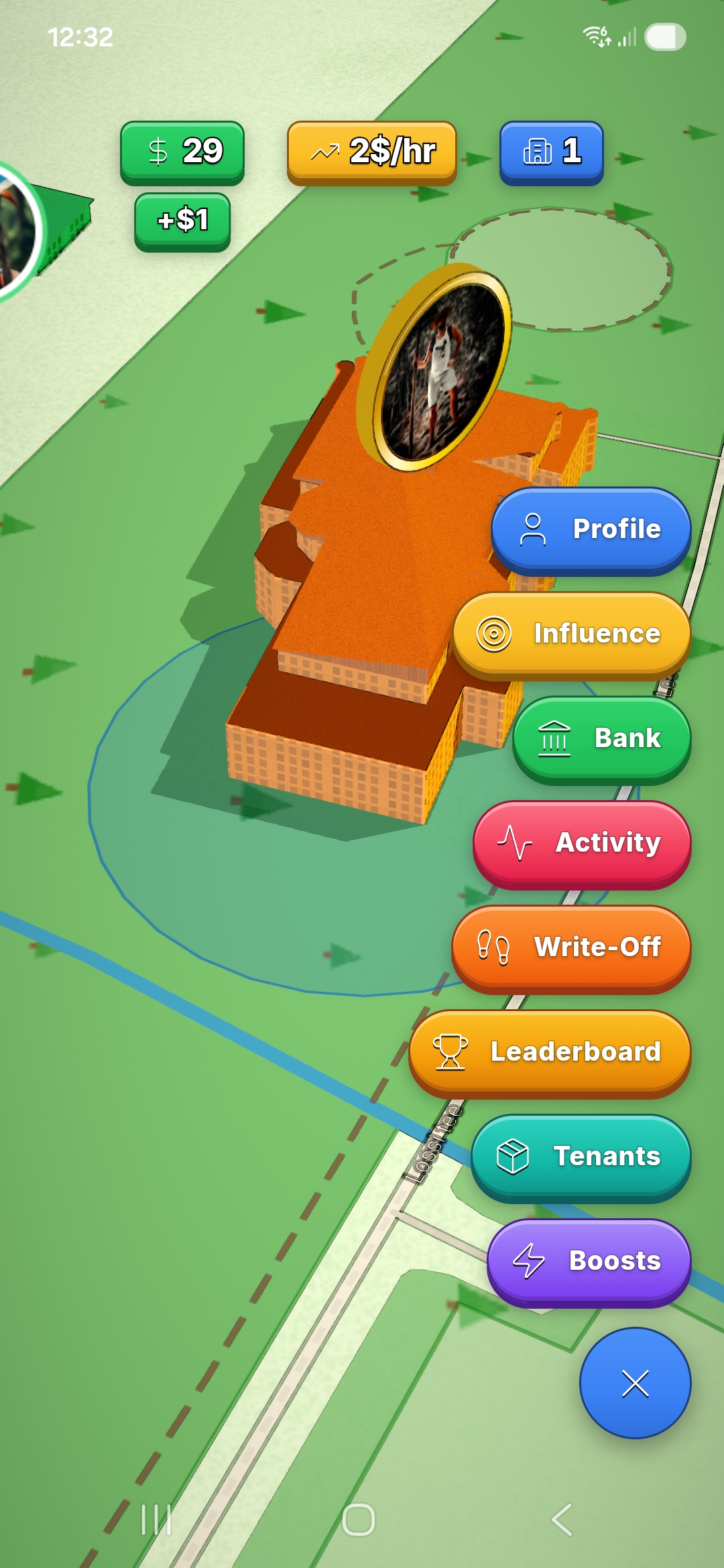Image resolution: width=724 pixels, height=1568 pixels.
Task: Open the 2$/hr income rate badge
Action: coord(372,151)
